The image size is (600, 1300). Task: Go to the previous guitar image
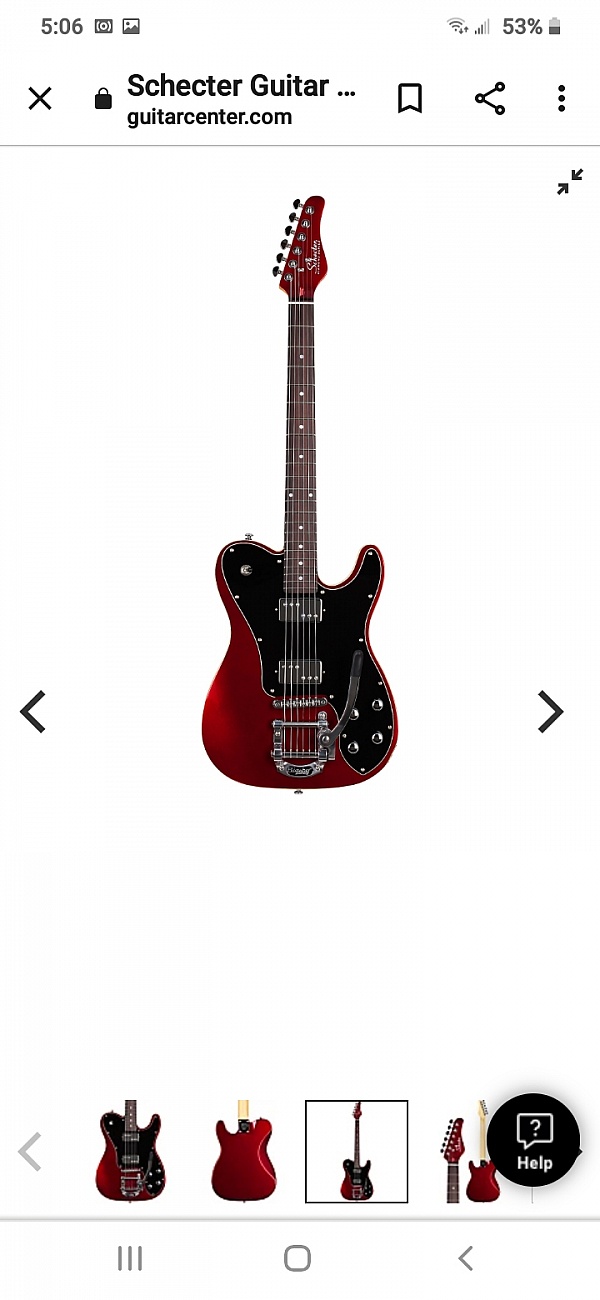click(33, 712)
